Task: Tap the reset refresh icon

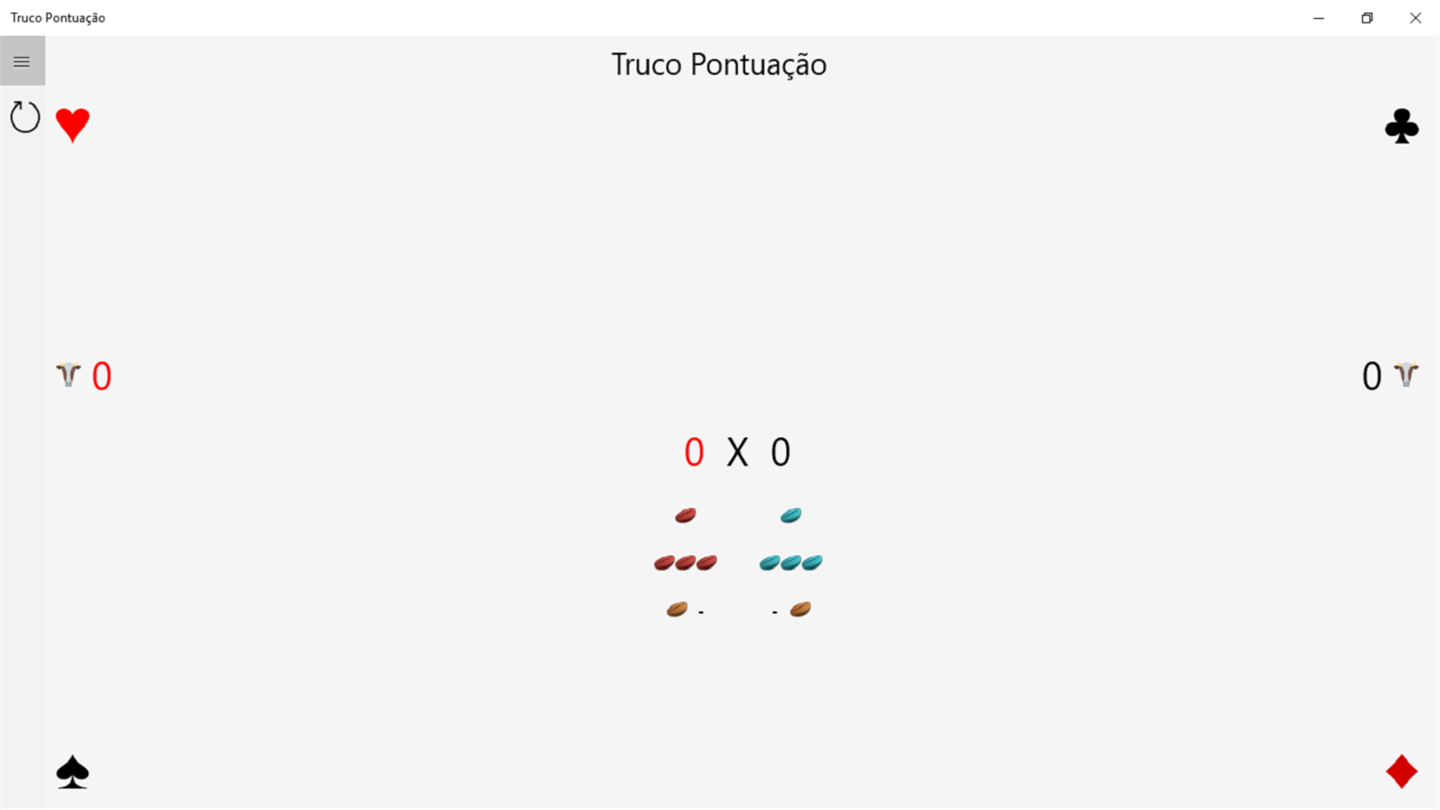Action: [x=25, y=118]
